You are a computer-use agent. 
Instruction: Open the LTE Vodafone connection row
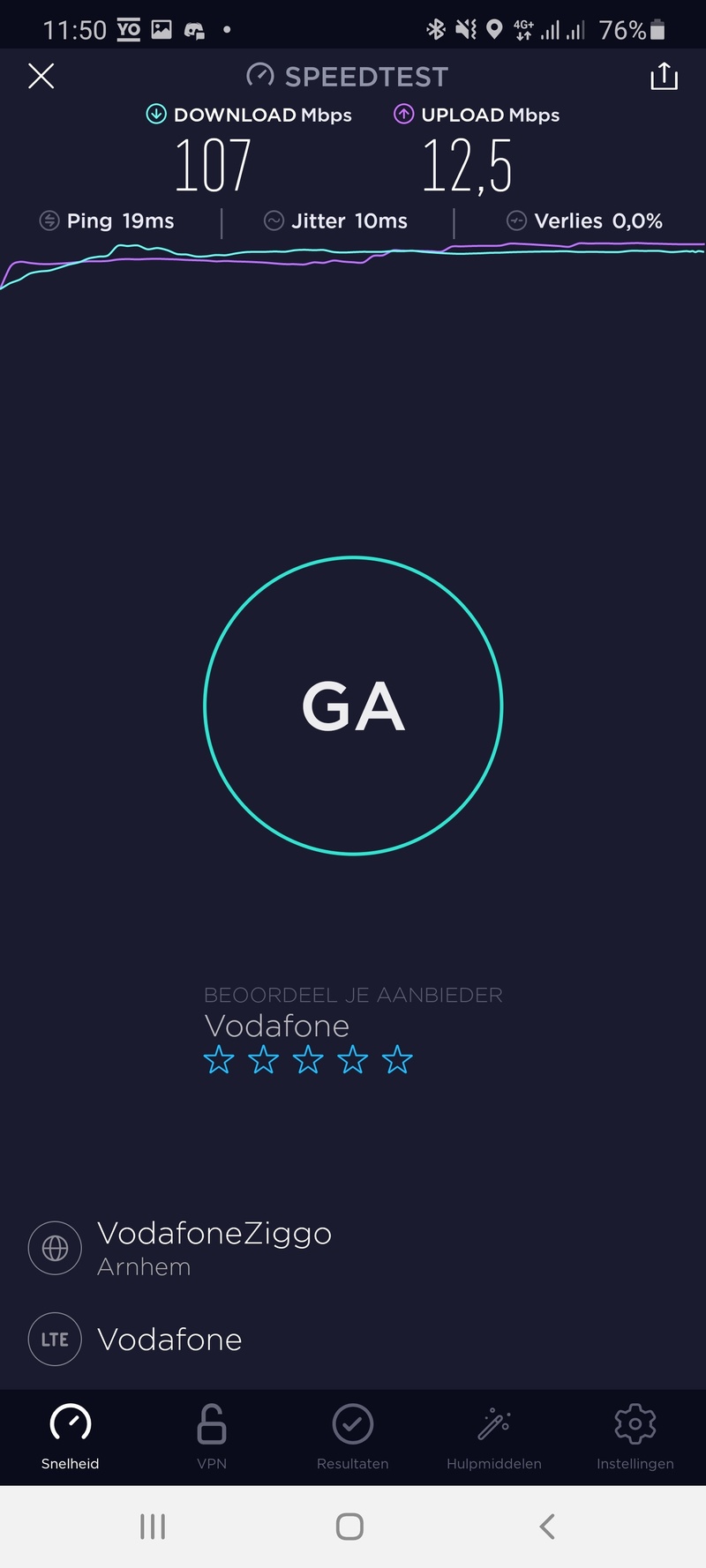point(168,1339)
